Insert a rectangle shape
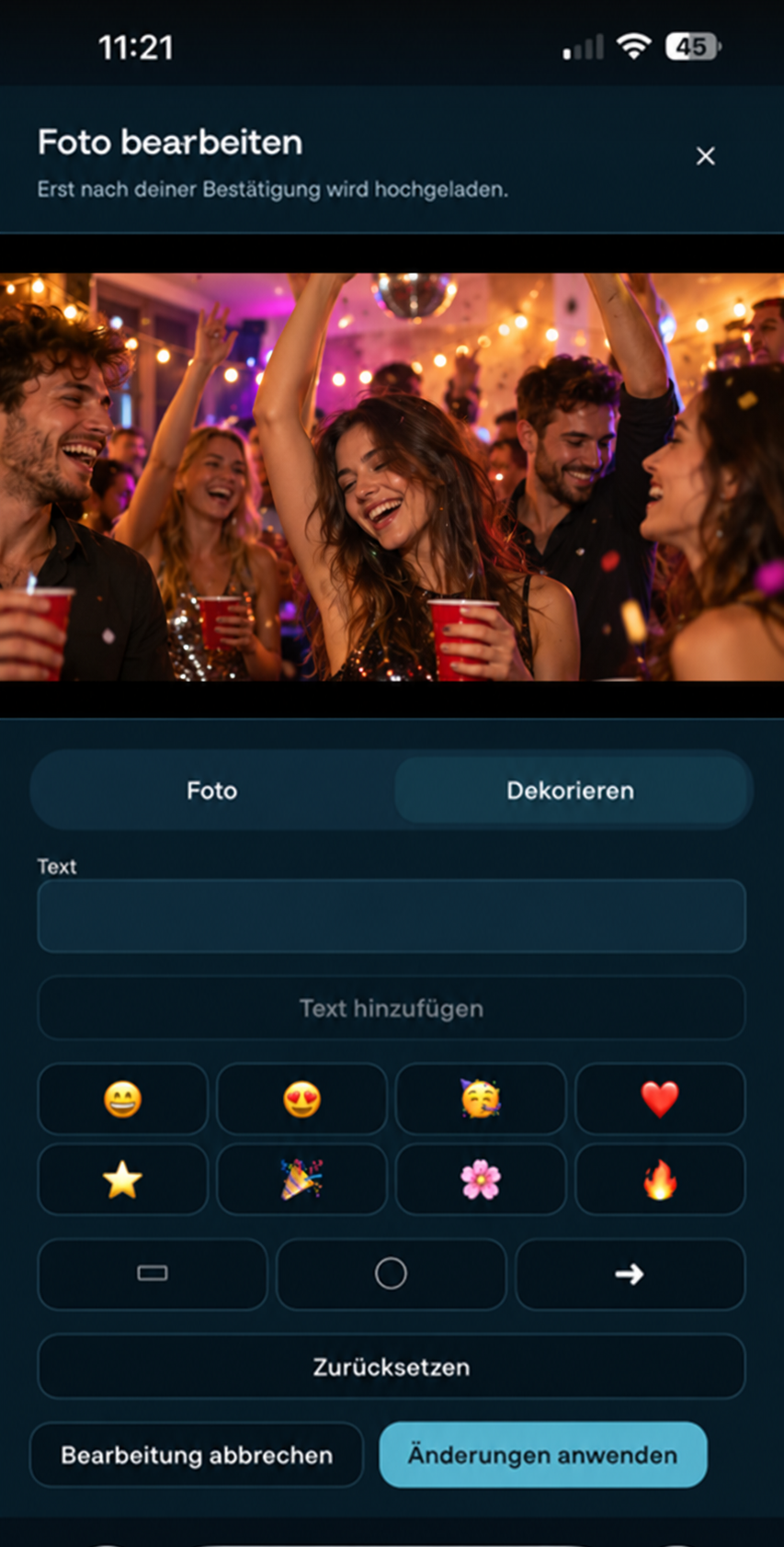The height and width of the screenshot is (1547, 784). point(153,1274)
